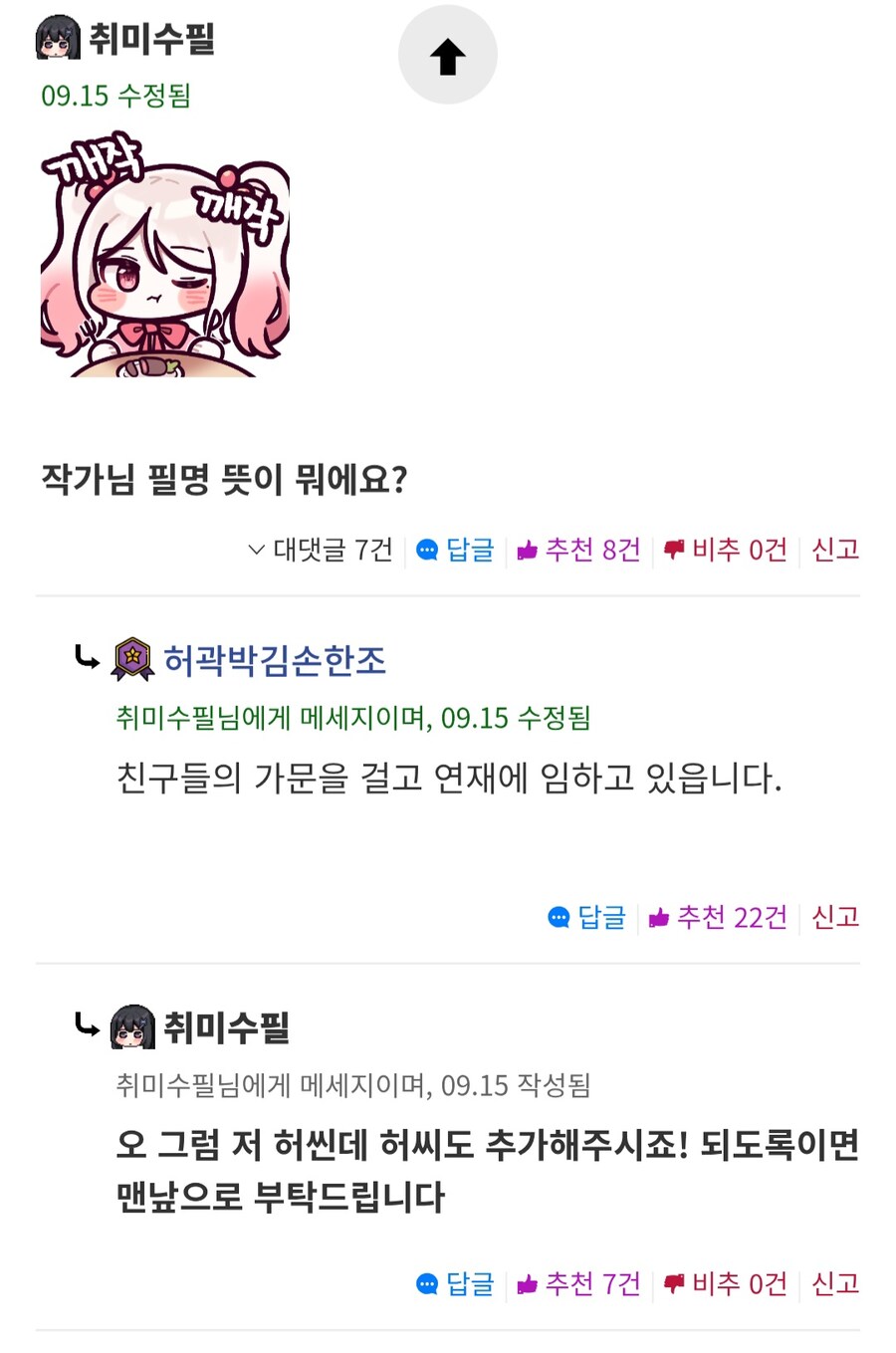Screen dimensions: 896x1353
Task: Report the '작가님 필명 뜻이 뭐에요?' comment
Action: 835,550
